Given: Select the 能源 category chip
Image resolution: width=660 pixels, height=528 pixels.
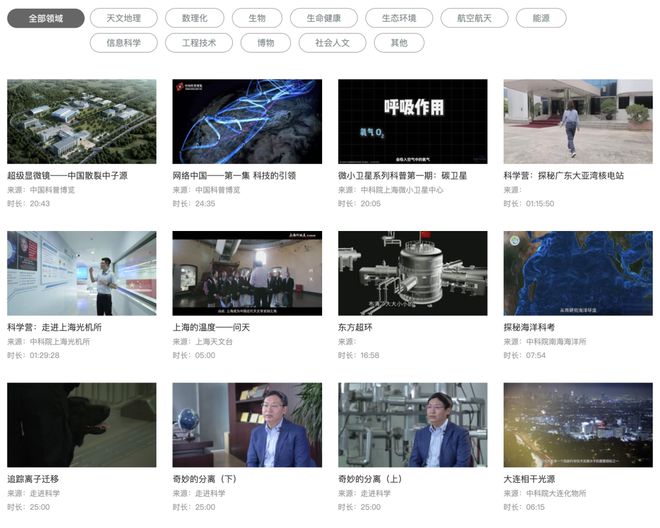Looking at the screenshot, I should coord(541,18).
